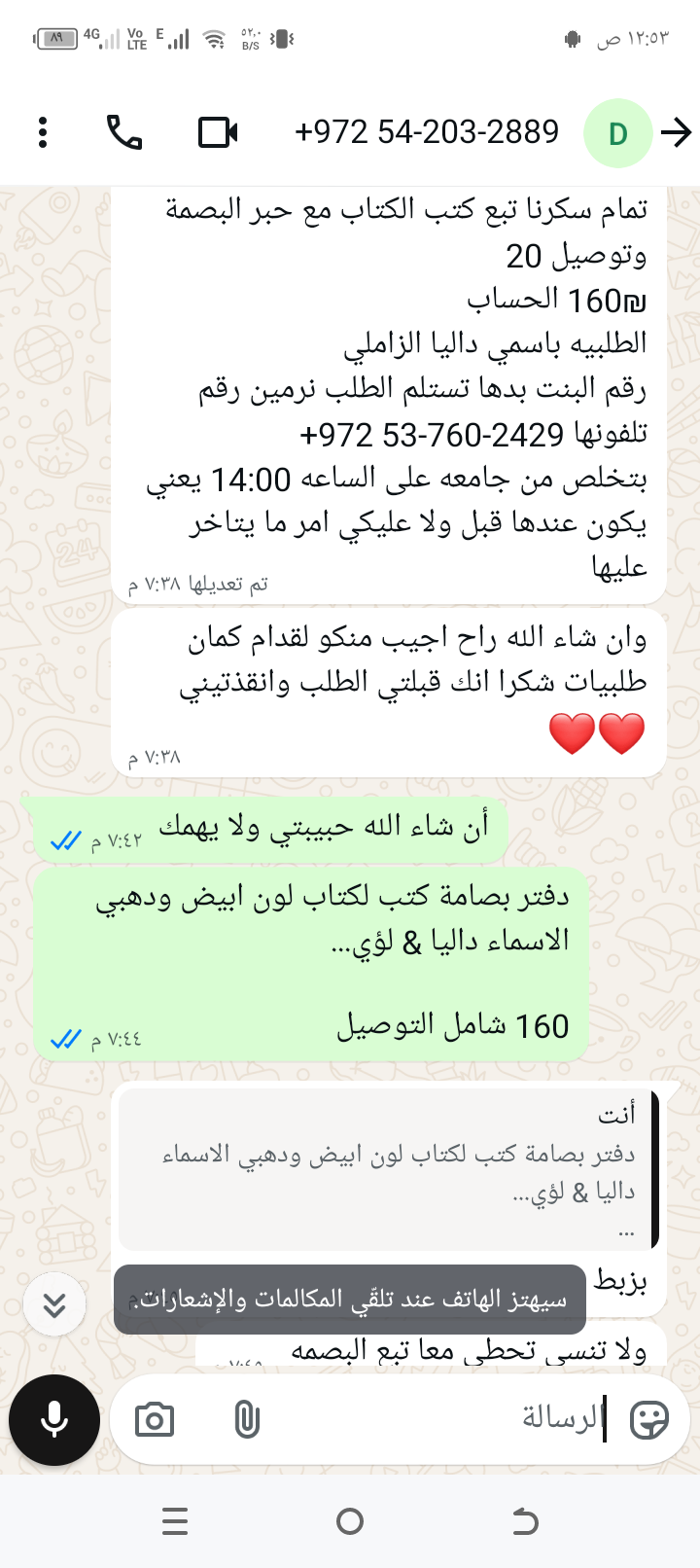Screen dimensions: 700x1568
Task: Go back using the header arrow
Action: (676, 132)
